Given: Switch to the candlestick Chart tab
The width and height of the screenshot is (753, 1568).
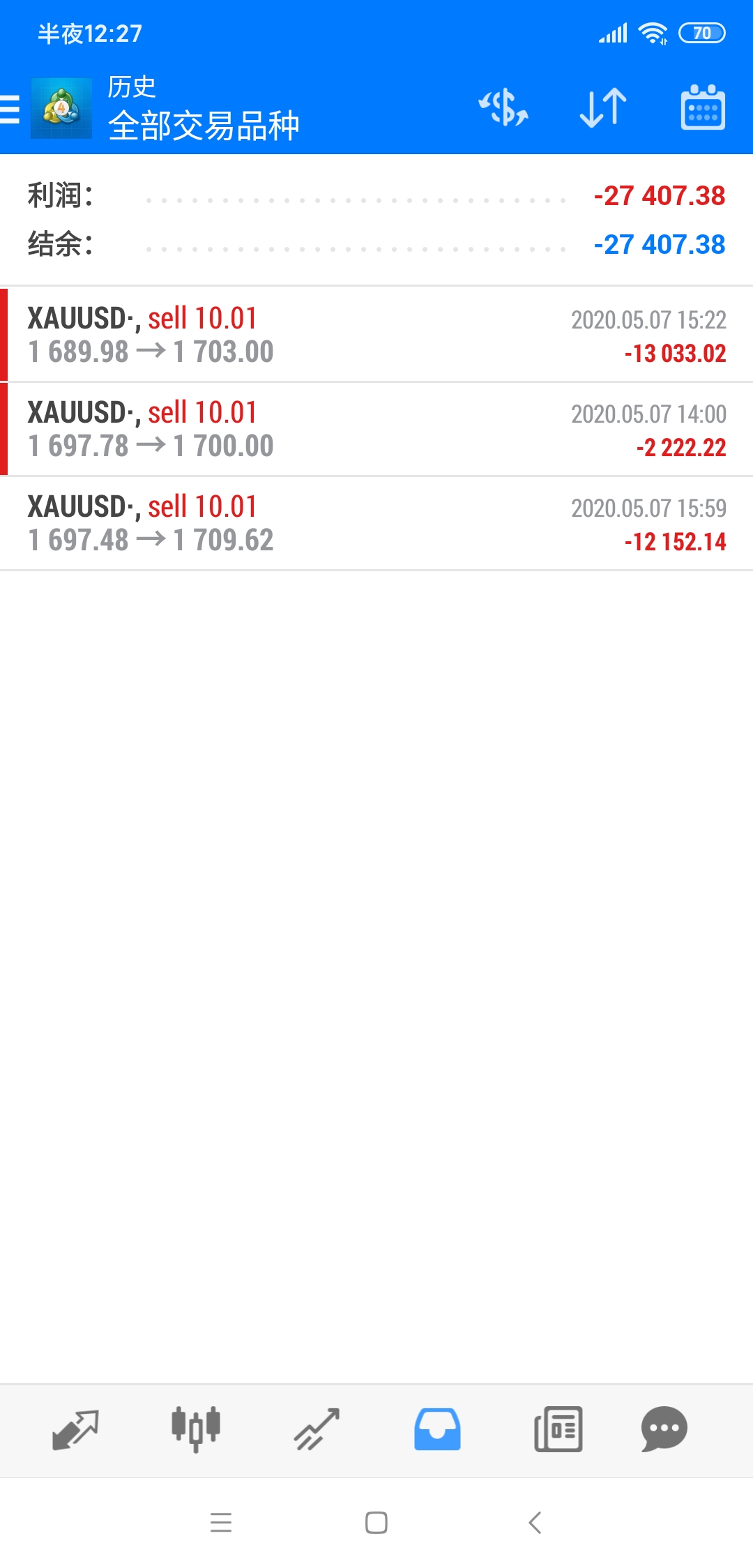Looking at the screenshot, I should [196, 1430].
